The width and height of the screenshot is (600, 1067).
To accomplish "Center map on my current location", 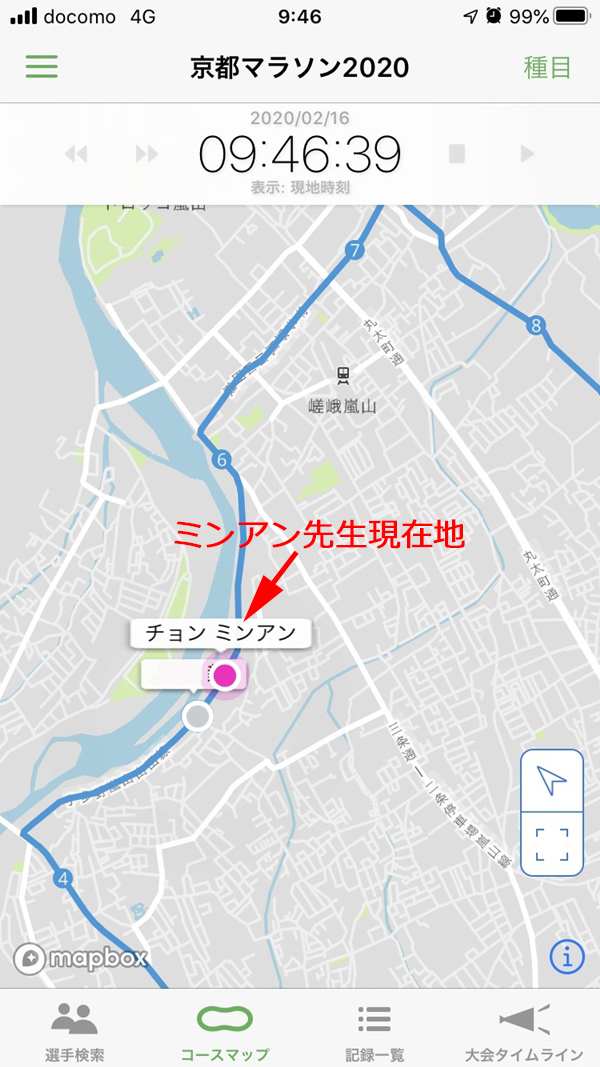I will point(552,780).
